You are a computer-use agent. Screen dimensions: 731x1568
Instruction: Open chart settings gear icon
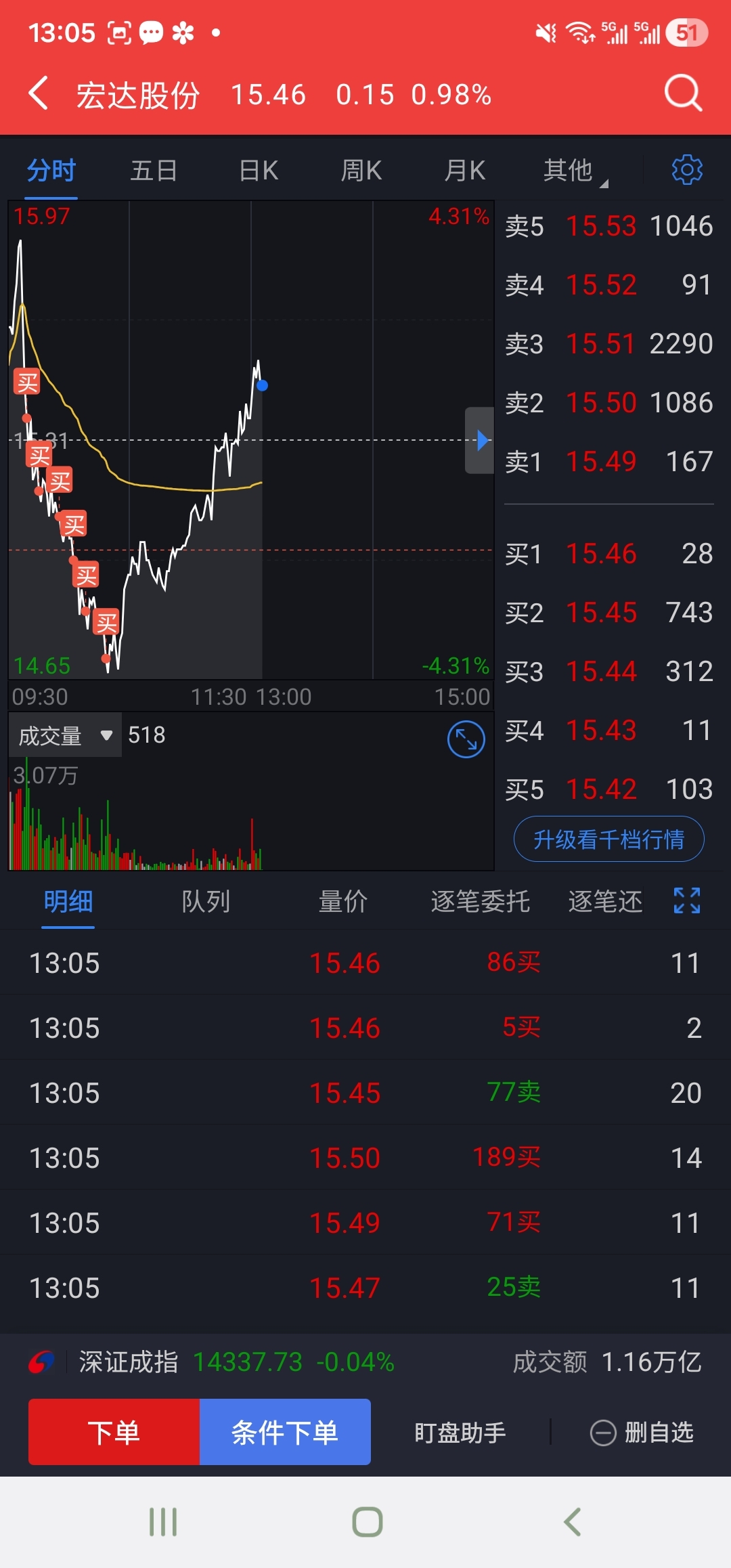[x=686, y=170]
